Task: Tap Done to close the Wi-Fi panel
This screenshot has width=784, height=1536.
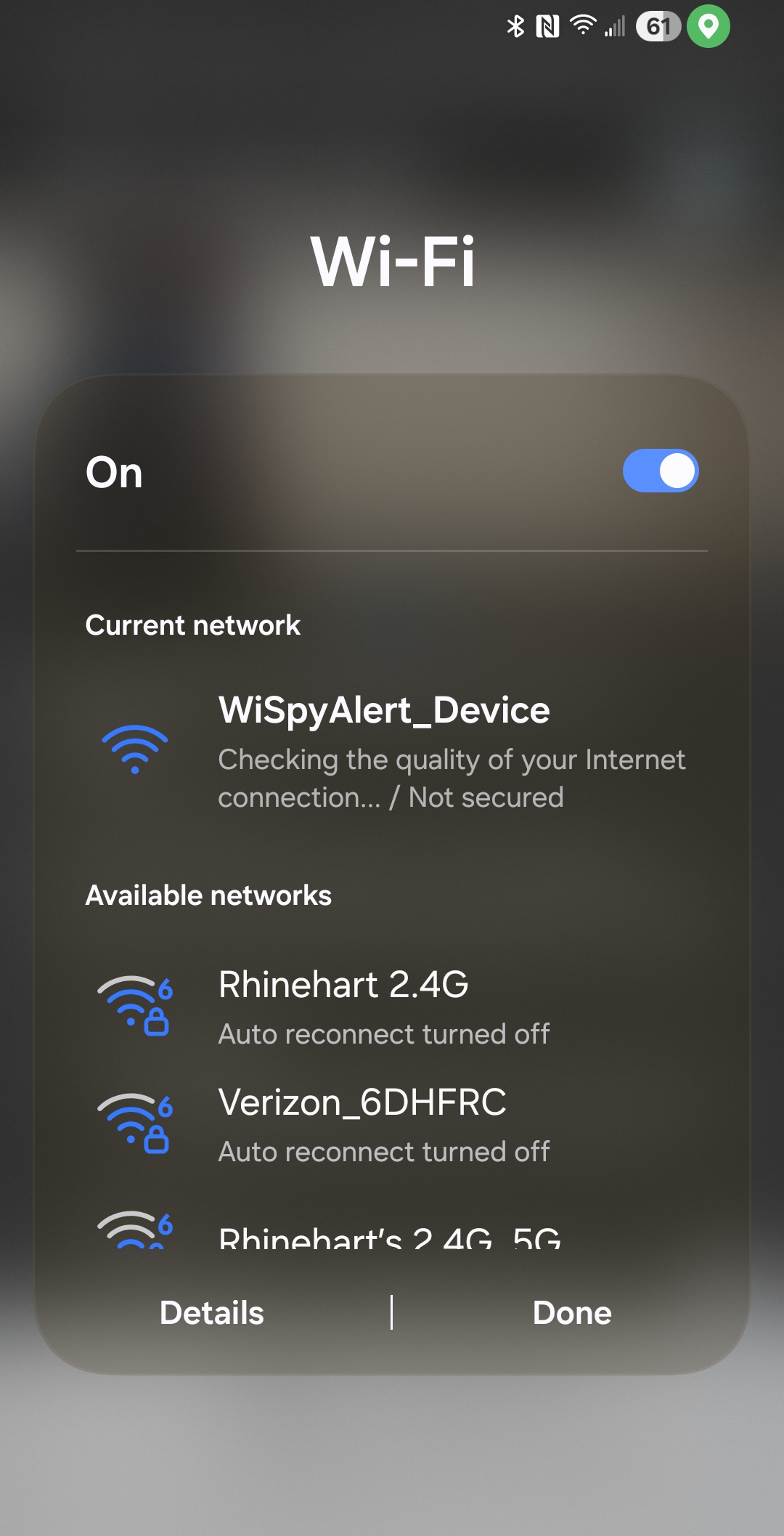Action: tap(571, 1312)
